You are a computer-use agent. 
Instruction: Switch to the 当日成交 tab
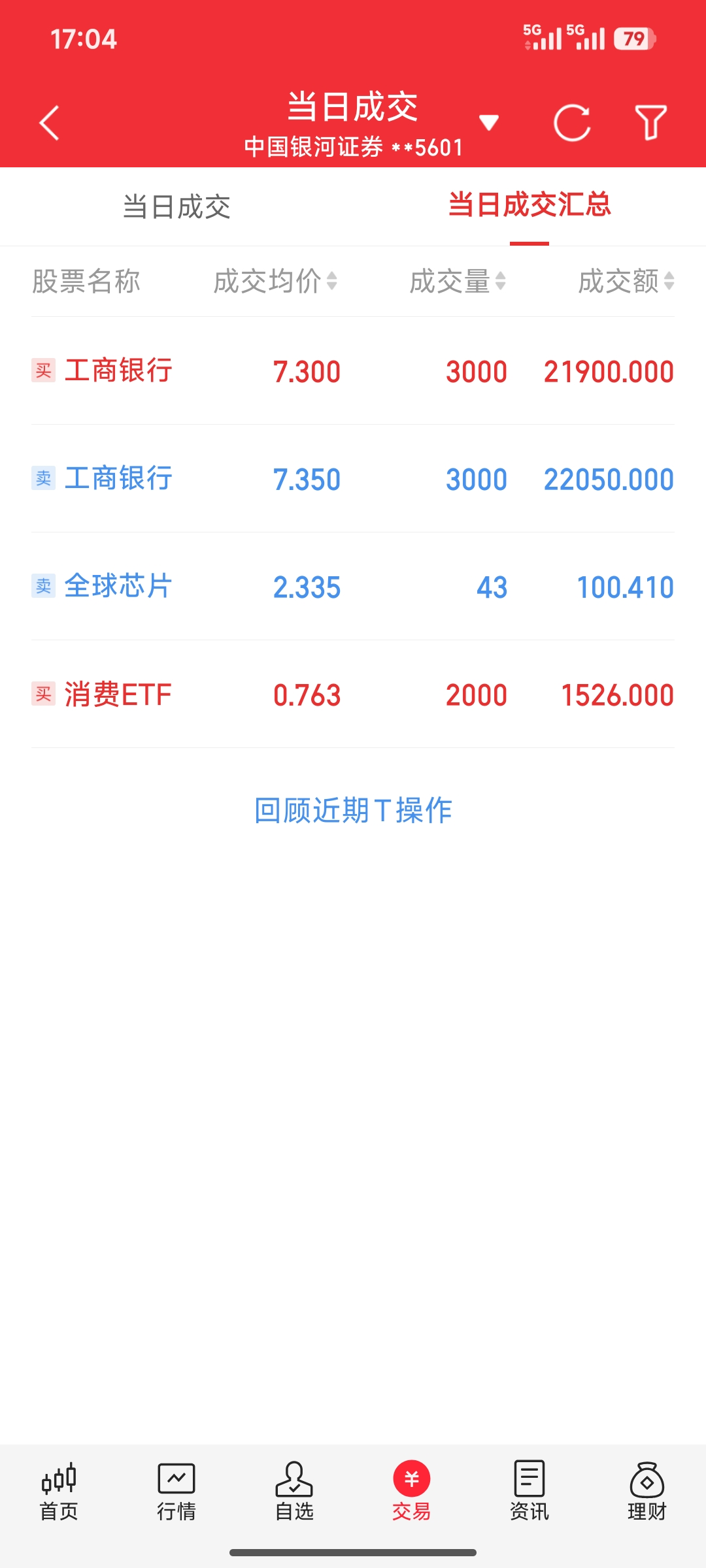(x=176, y=207)
